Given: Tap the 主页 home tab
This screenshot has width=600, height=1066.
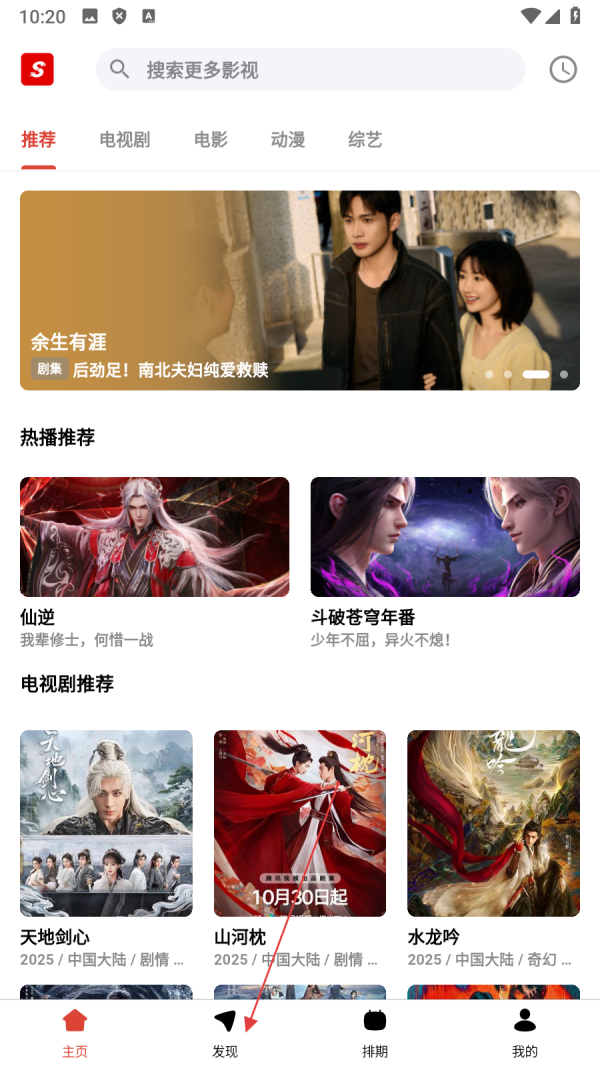Looking at the screenshot, I should (x=75, y=1033).
